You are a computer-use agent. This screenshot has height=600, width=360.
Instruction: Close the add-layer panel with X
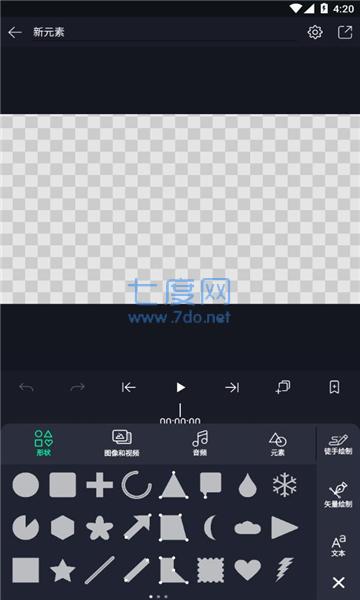339,583
